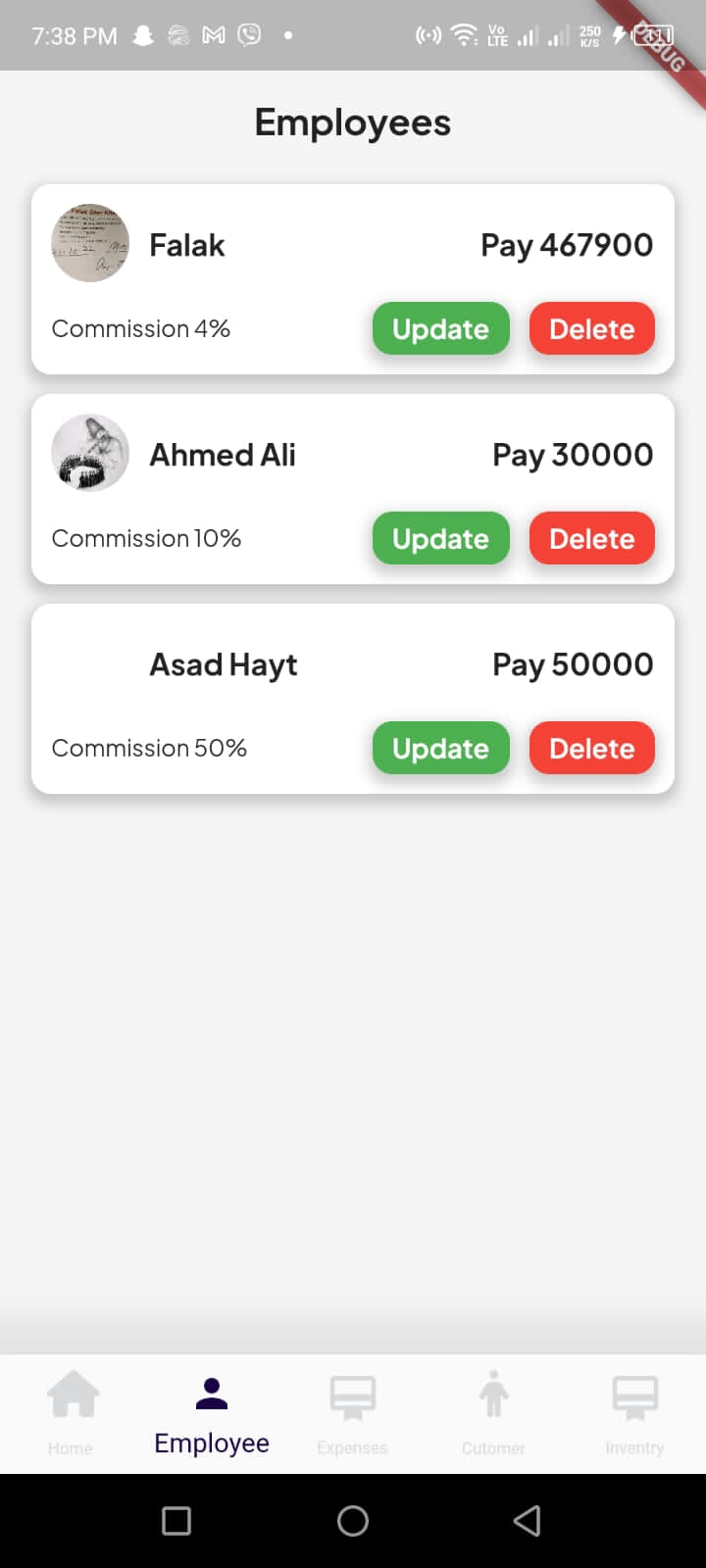Screen dimensions: 706x1568
Task: Open the Cutomer tab
Action: click(494, 1413)
